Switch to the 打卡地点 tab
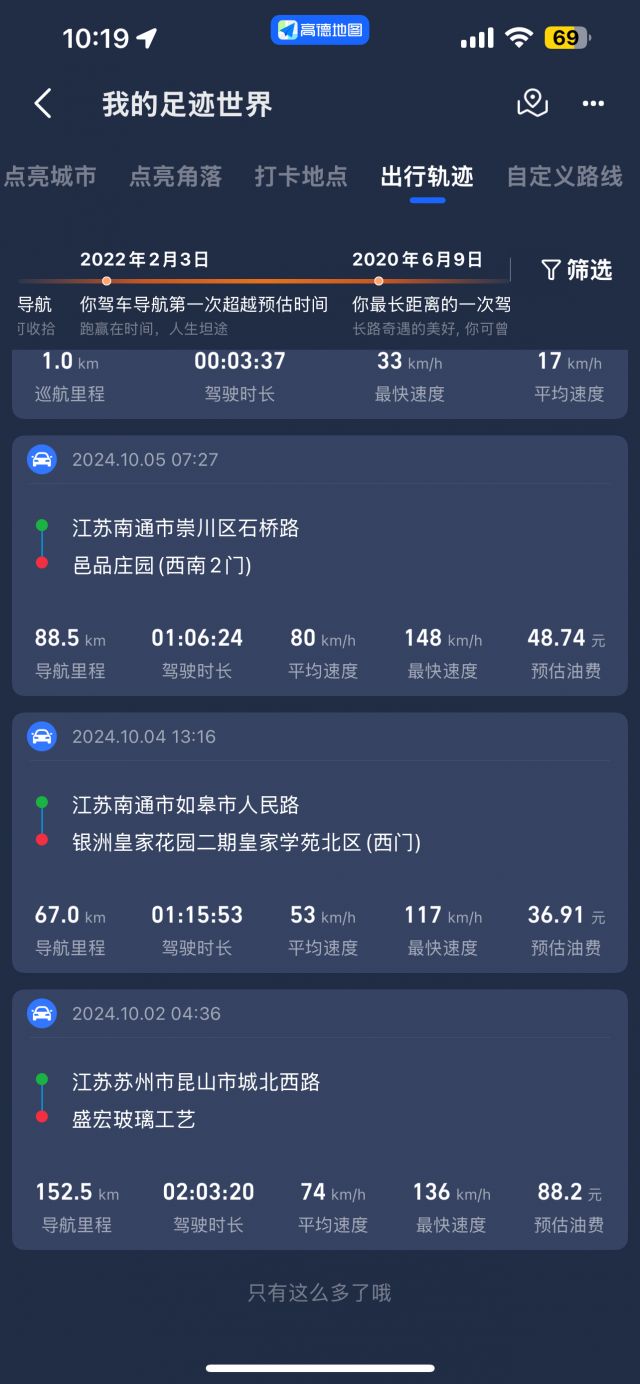The image size is (640, 1384). [301, 177]
